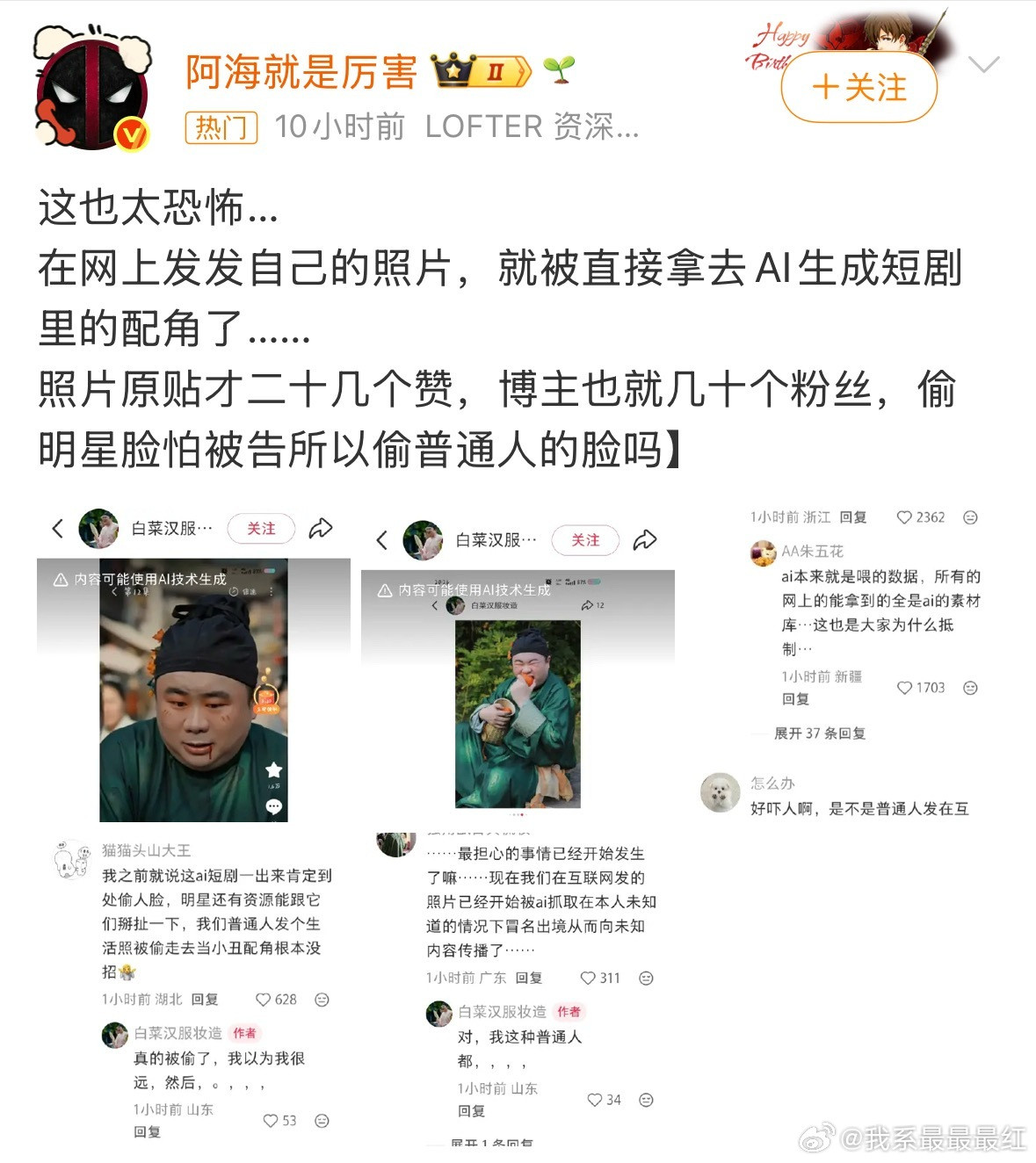This screenshot has height=1163, width=1036.
Task: Expand the 37 hidden replies
Action: click(x=820, y=733)
